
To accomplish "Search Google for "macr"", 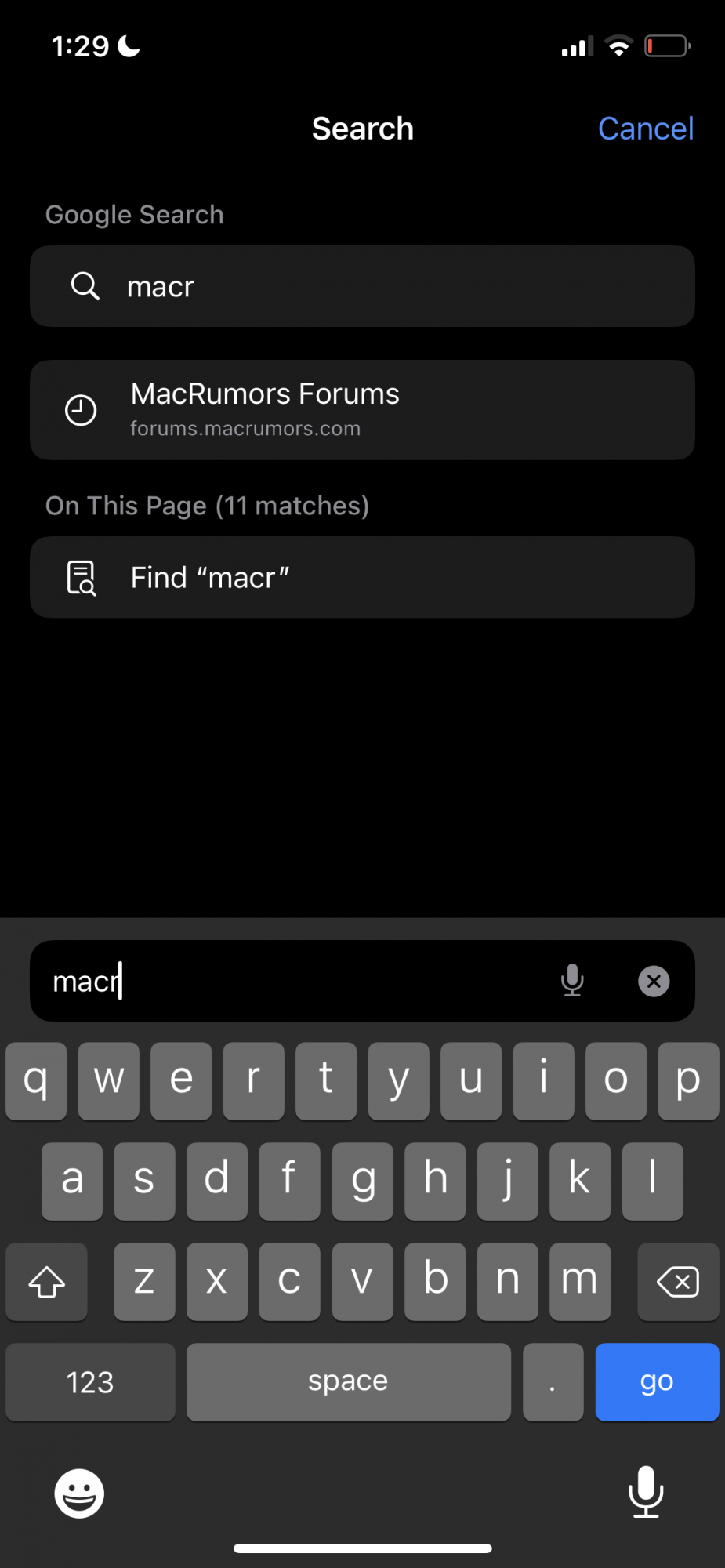I will pyautogui.click(x=362, y=286).
